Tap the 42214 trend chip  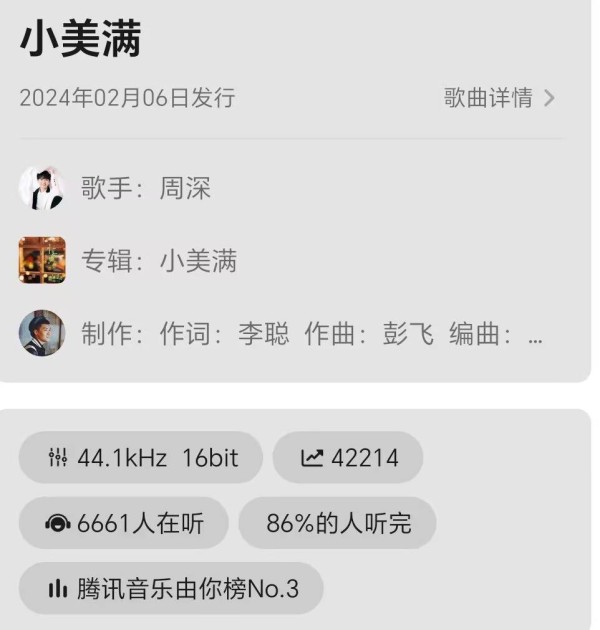348,458
